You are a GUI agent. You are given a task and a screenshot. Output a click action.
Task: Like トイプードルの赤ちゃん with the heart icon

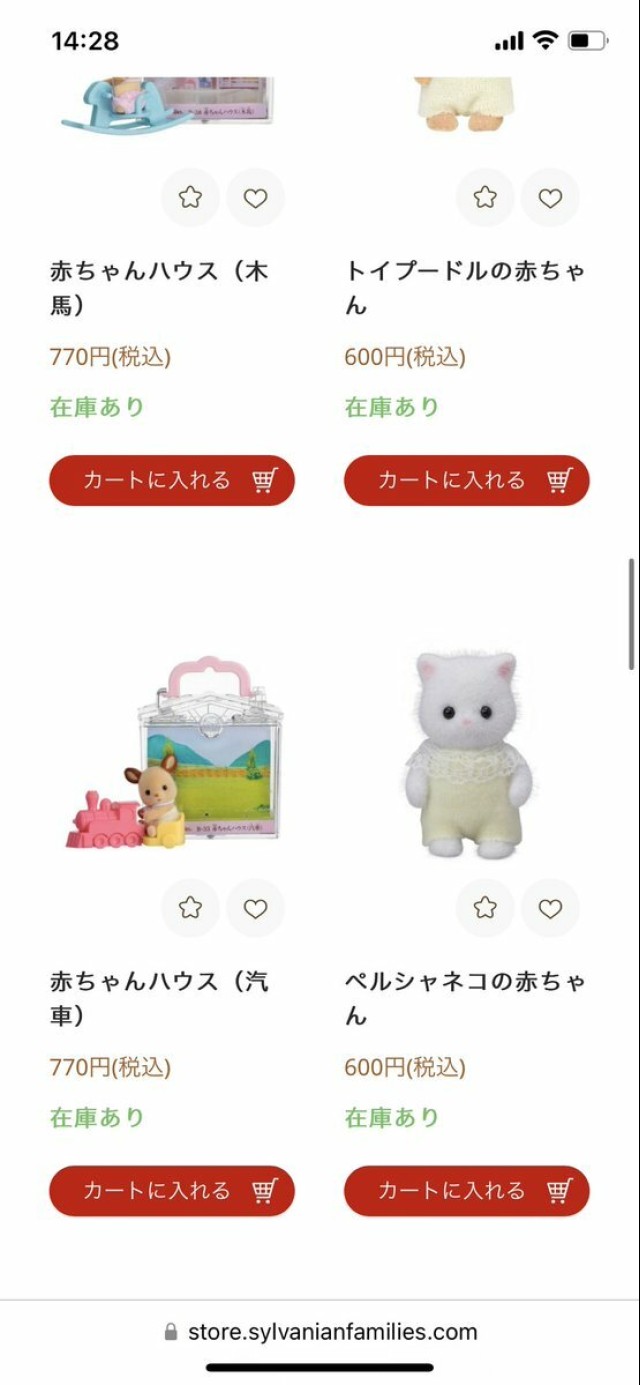550,198
